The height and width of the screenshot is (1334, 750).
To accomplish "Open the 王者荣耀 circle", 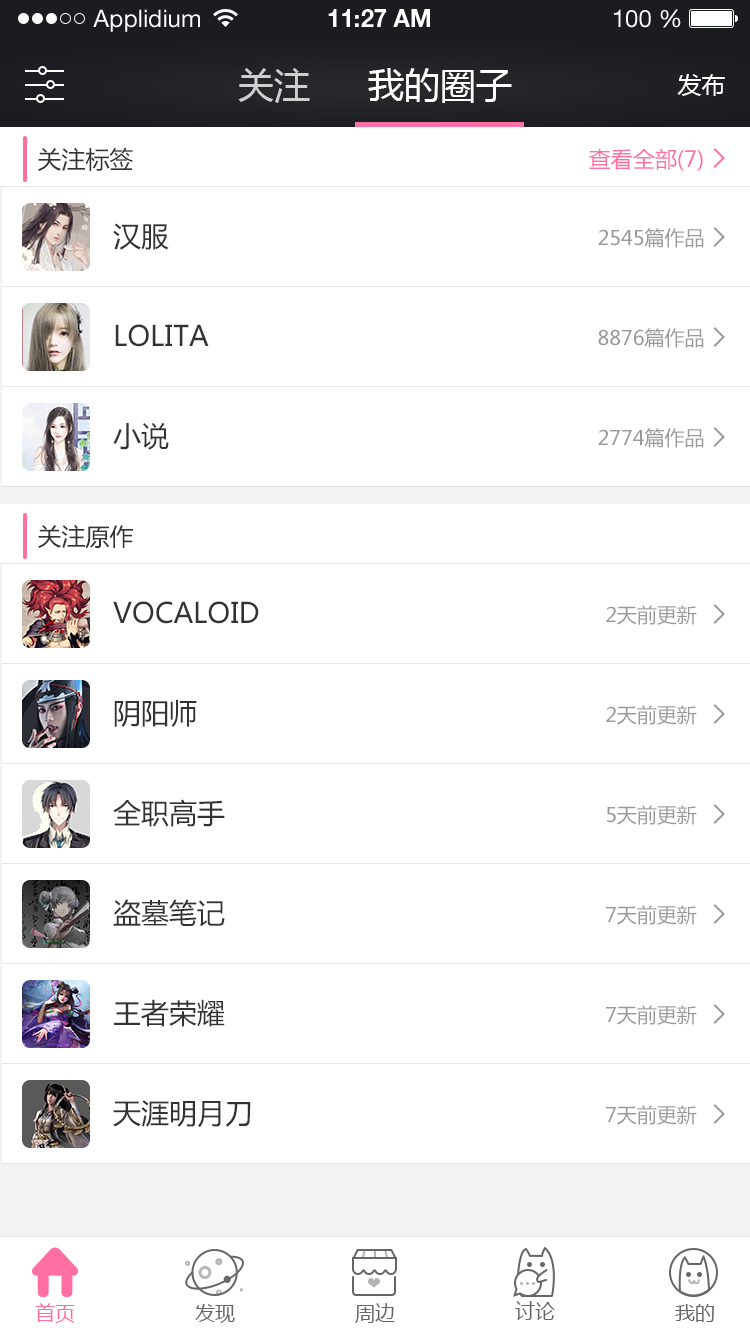I will point(375,1014).
